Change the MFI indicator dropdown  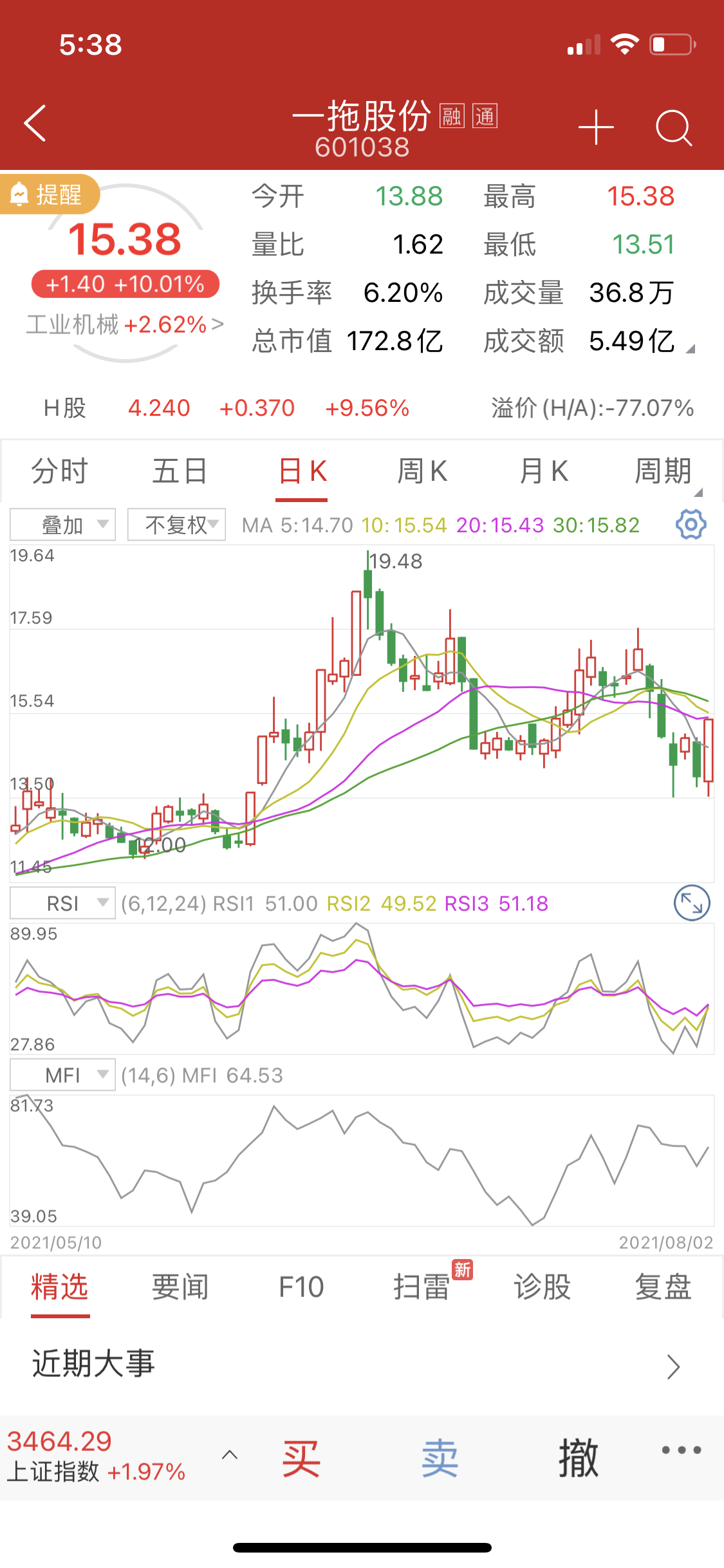pyautogui.click(x=63, y=1075)
